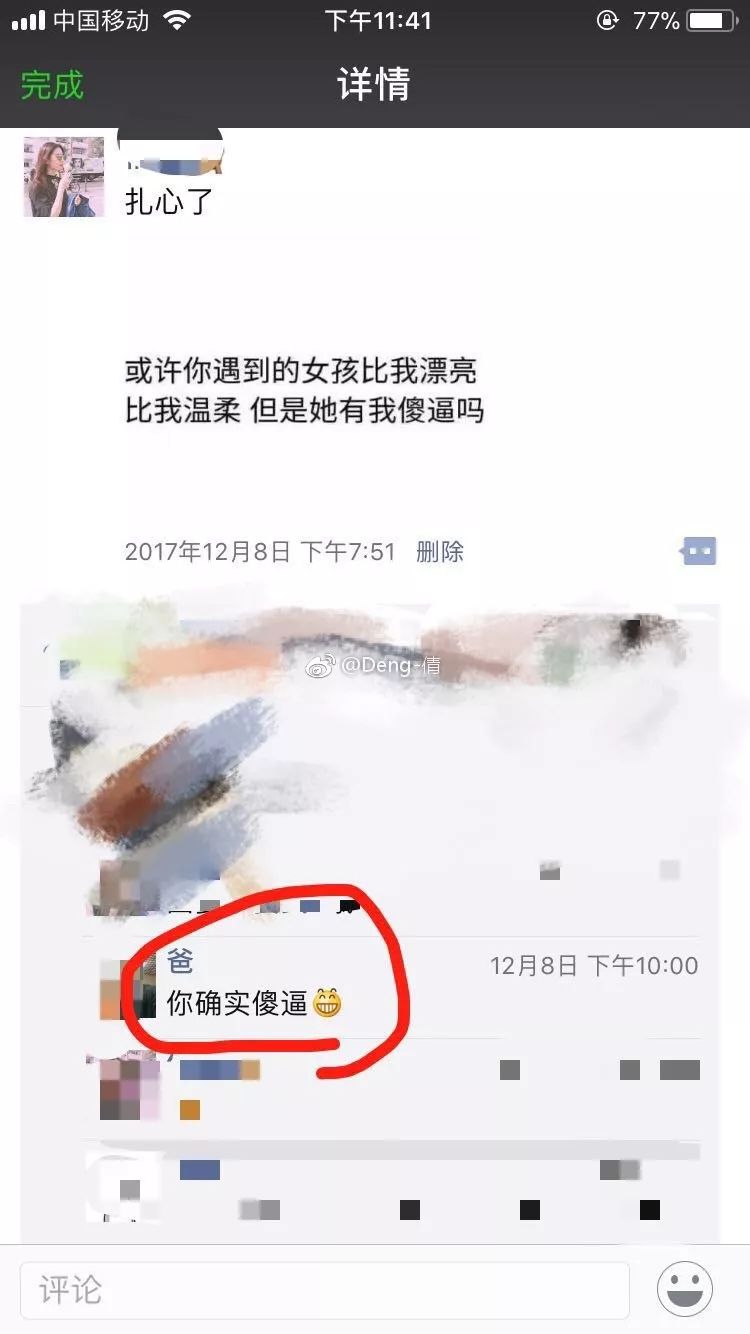Open the like and comment action button
The width and height of the screenshot is (750, 1334).
(x=699, y=551)
